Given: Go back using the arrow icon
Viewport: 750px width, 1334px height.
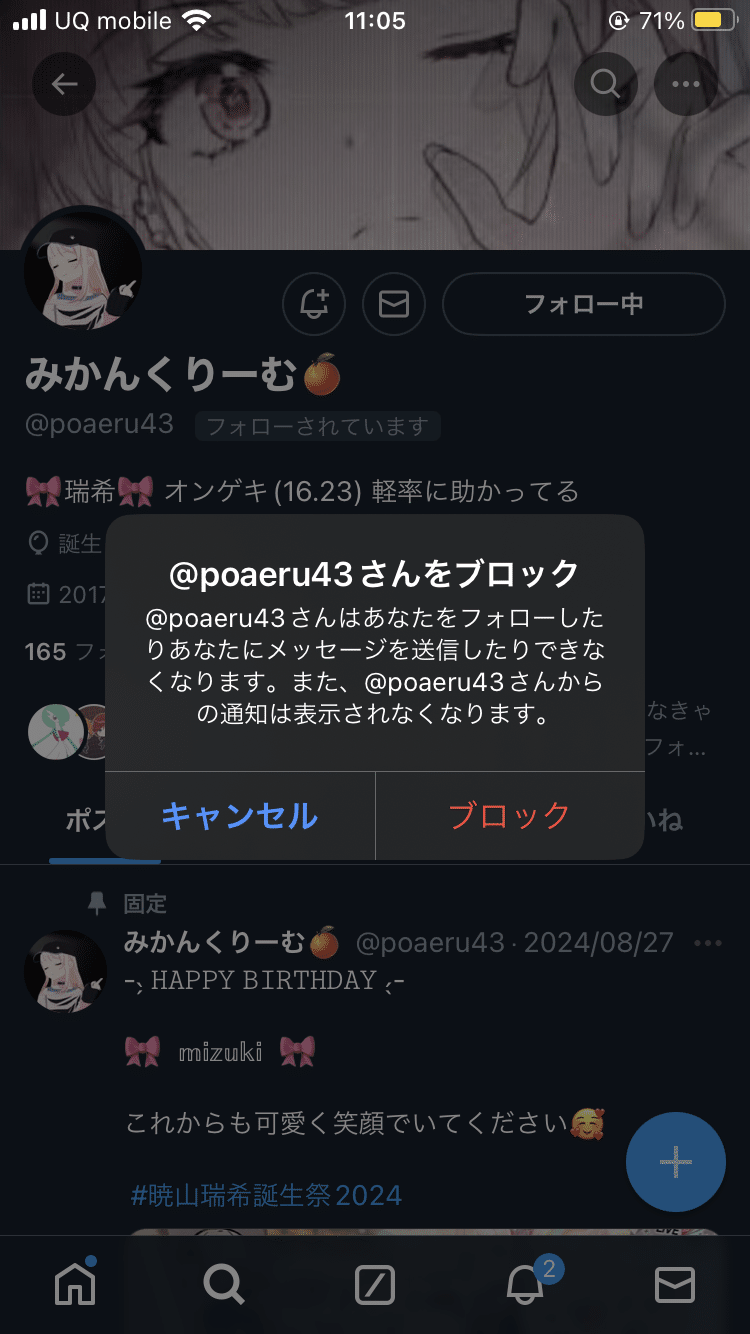Looking at the screenshot, I should click(64, 84).
